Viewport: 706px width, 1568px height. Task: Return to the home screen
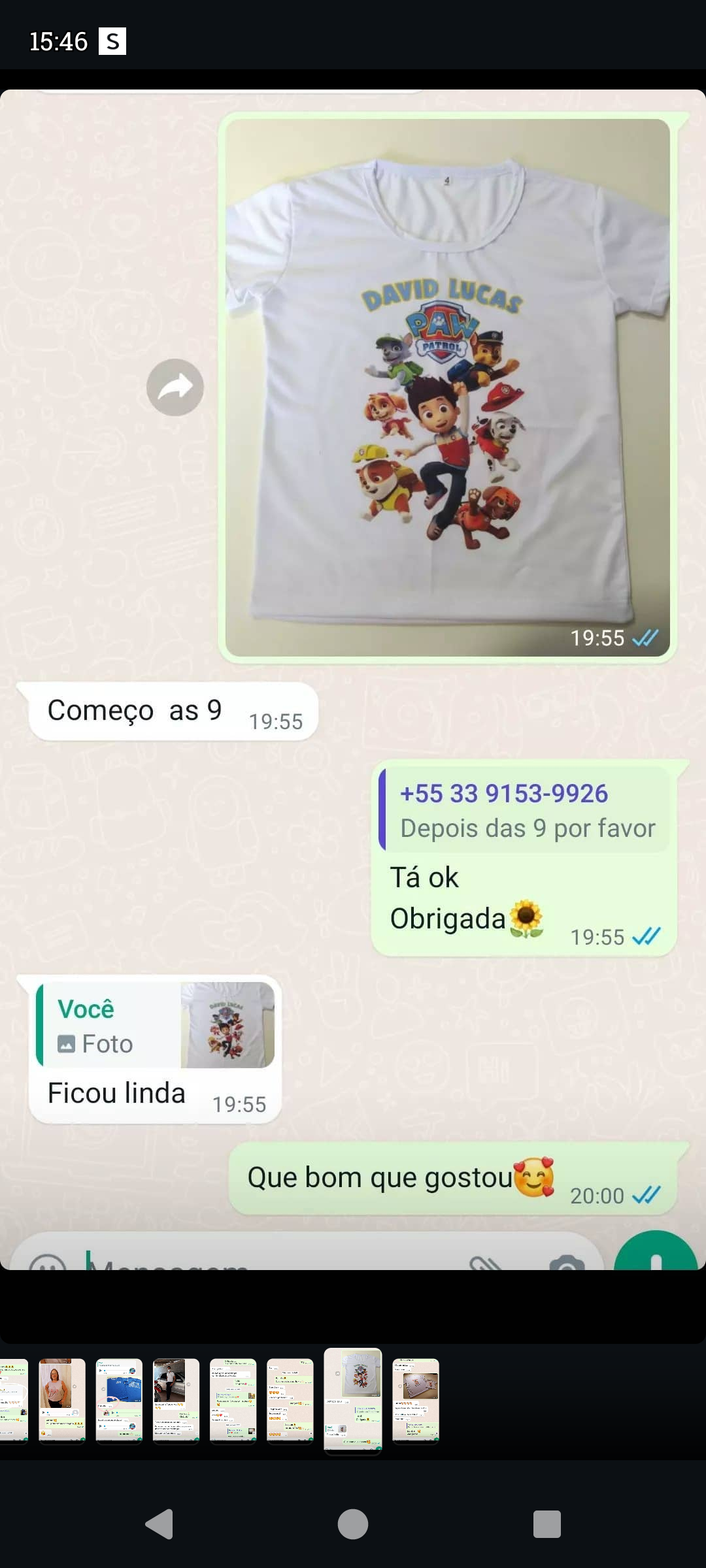[353, 1524]
